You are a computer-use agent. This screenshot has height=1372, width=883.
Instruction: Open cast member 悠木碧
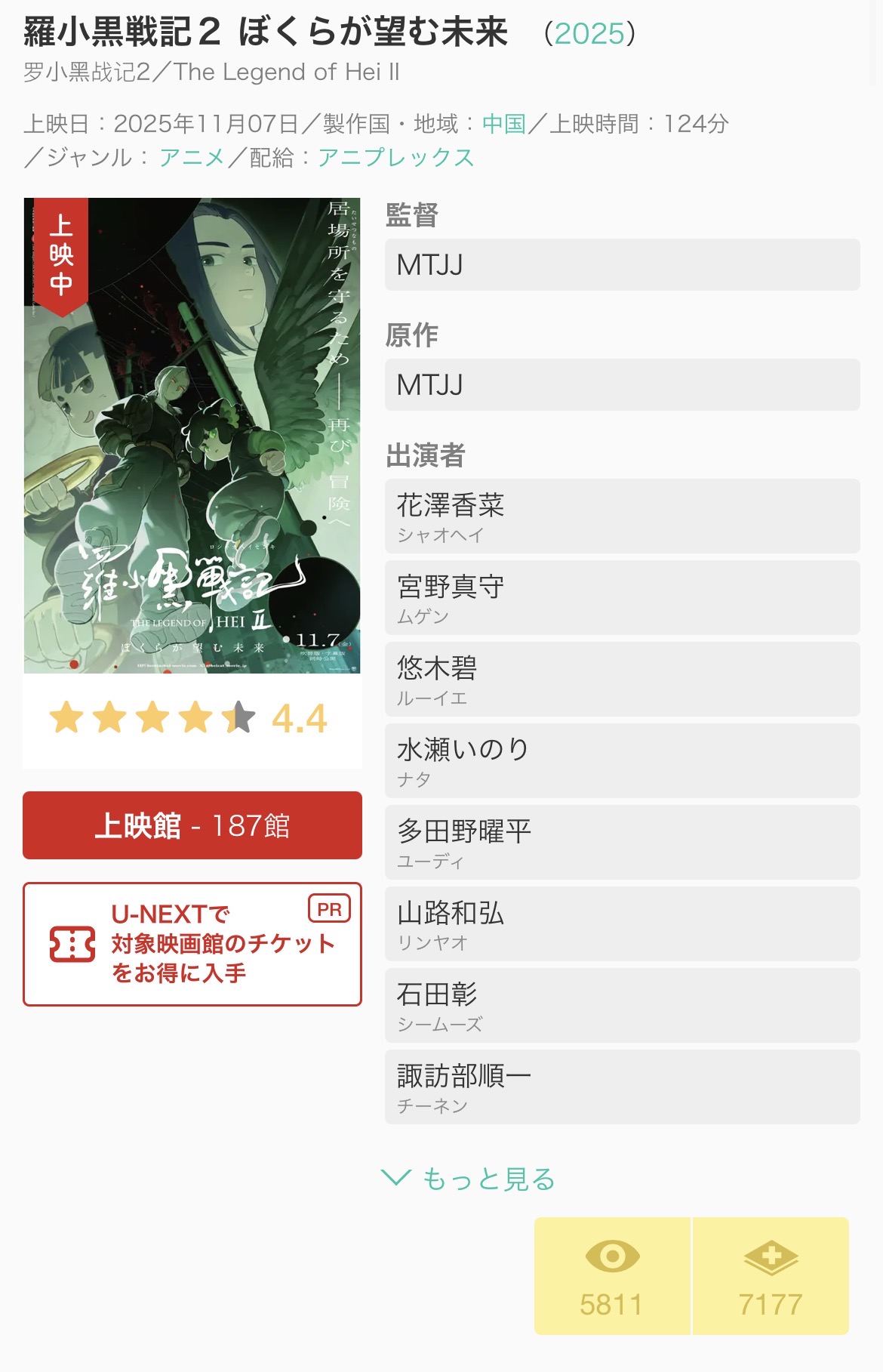tap(622, 679)
